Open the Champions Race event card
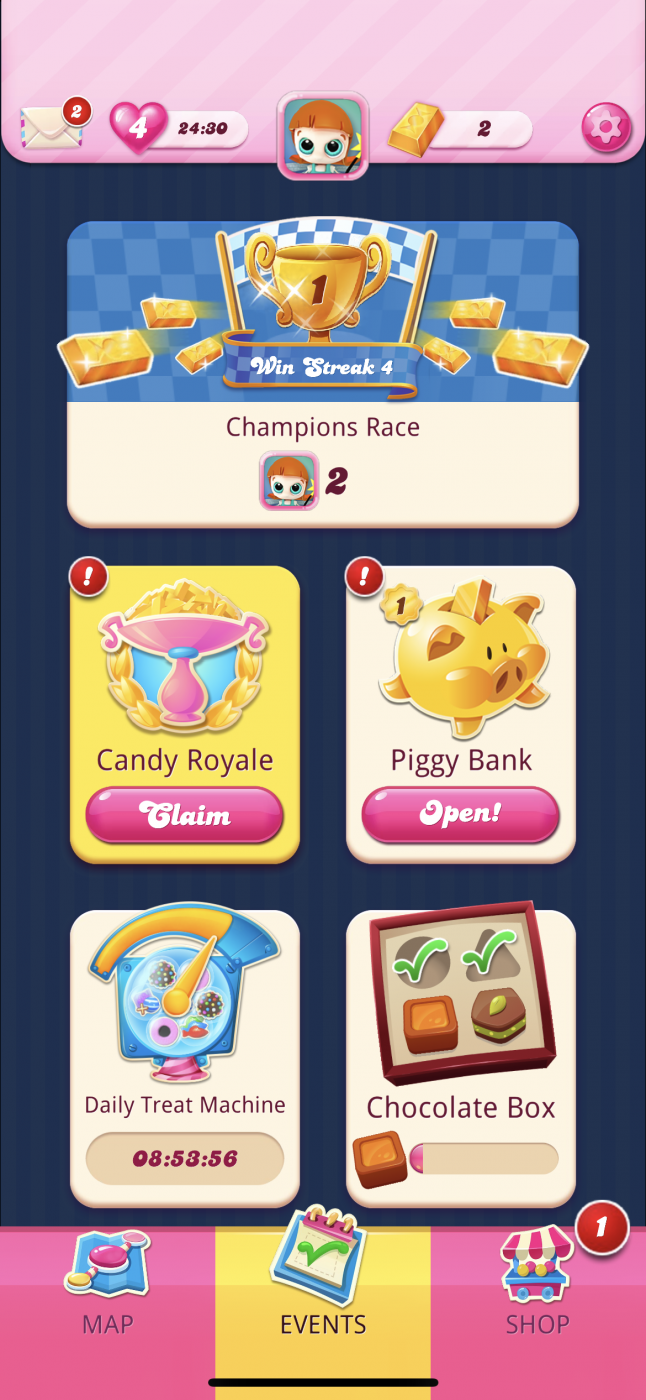 pyautogui.click(x=322, y=373)
